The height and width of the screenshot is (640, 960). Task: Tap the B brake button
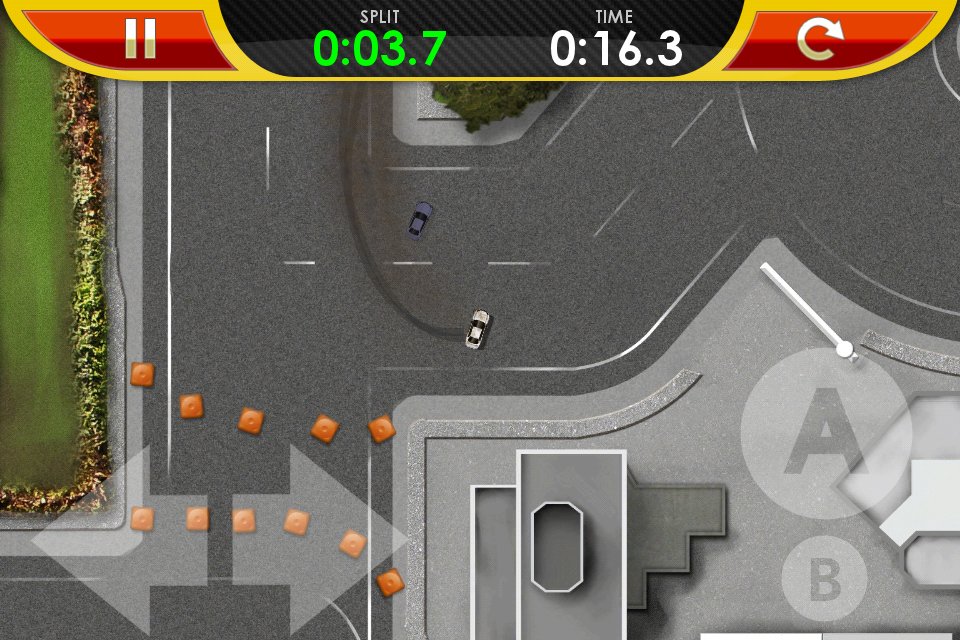[823, 578]
